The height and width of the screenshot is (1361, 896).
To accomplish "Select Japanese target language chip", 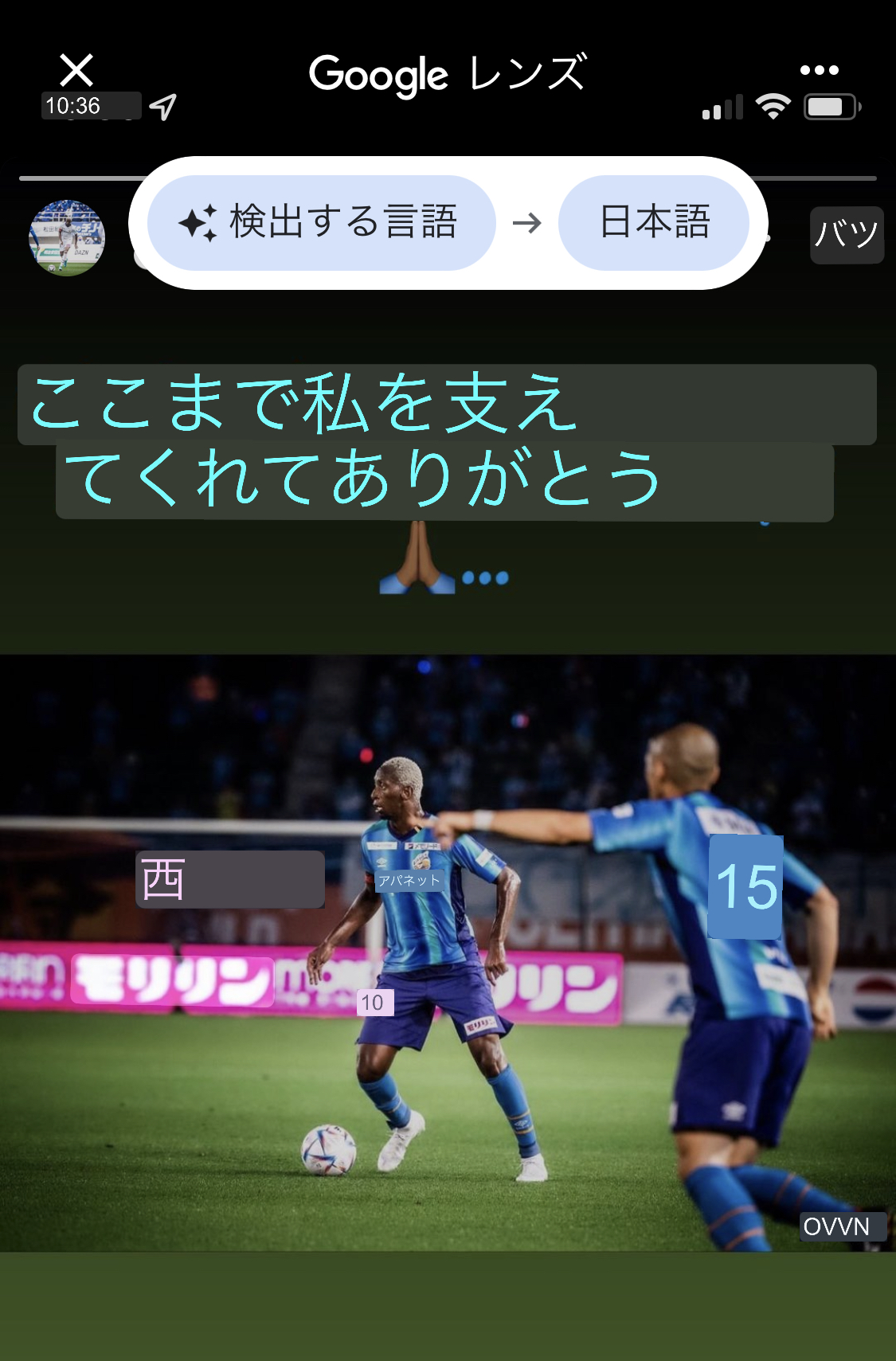I will (x=653, y=222).
